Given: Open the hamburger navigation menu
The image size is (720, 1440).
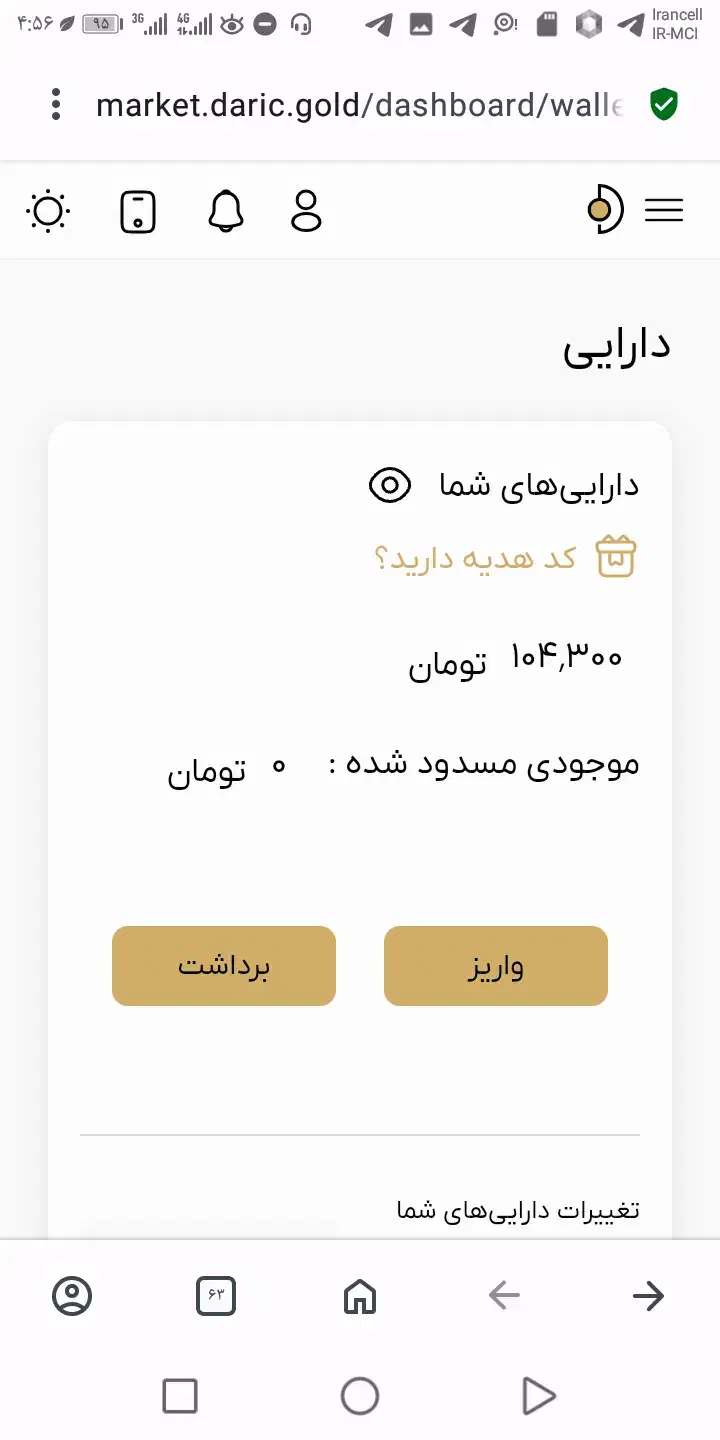Looking at the screenshot, I should pos(664,211).
